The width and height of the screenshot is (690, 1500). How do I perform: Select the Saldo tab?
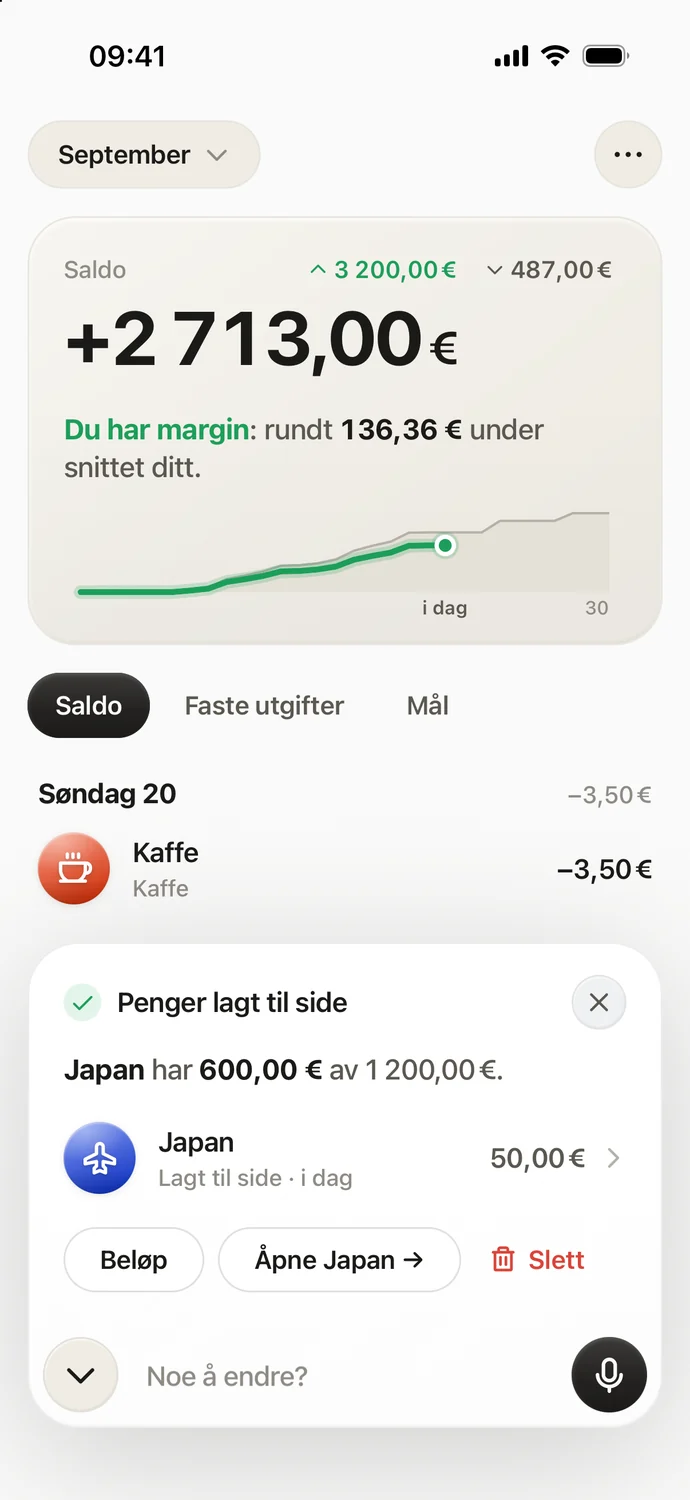pos(89,706)
